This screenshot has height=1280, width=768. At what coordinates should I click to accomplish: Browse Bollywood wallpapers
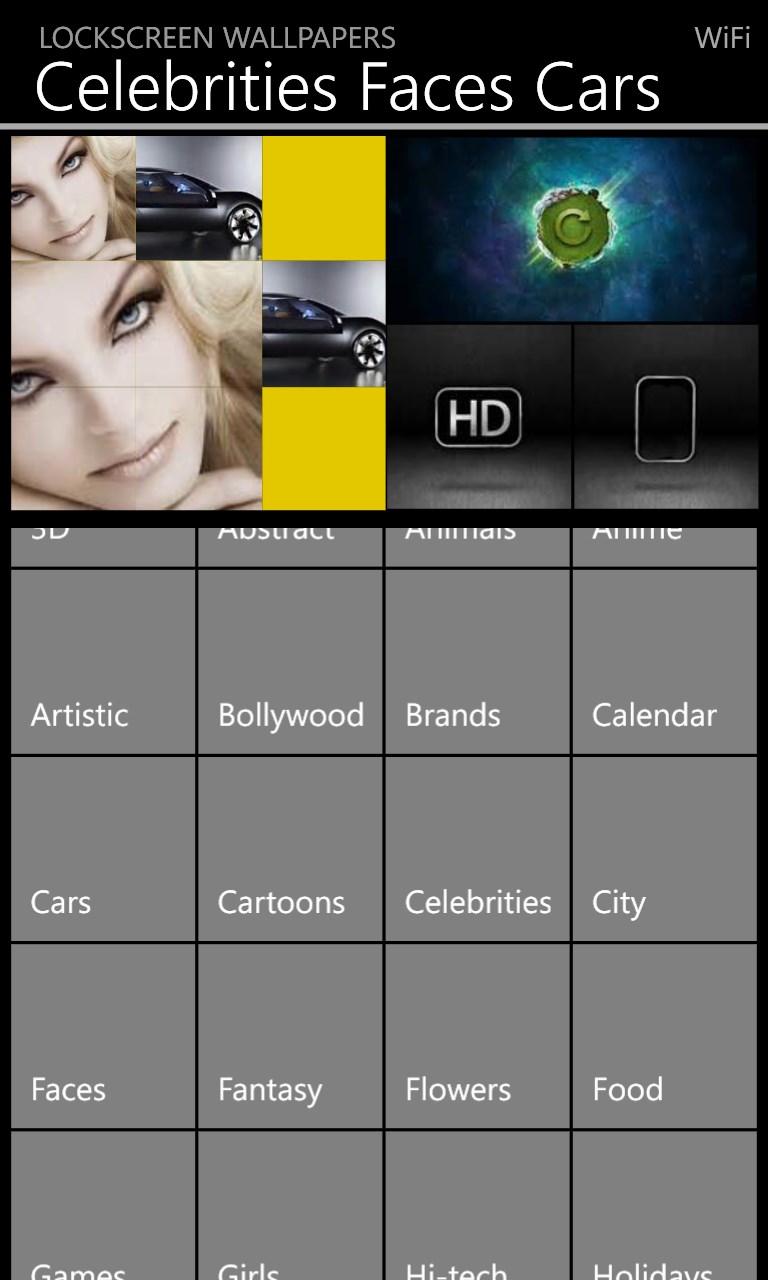click(290, 661)
